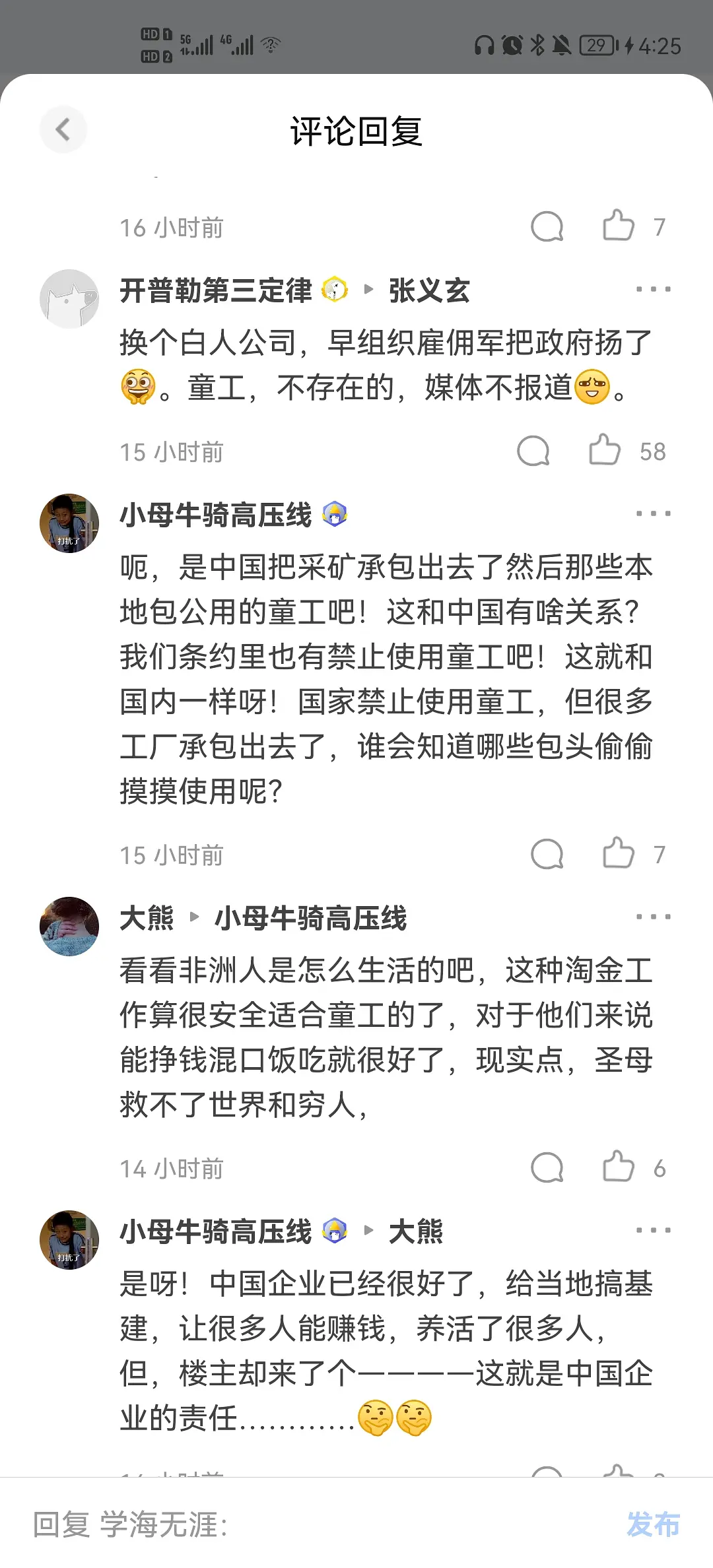Screen dimensions: 713x1568
Task: Like 大熊's comment about 非洲人
Action: [x=618, y=1167]
